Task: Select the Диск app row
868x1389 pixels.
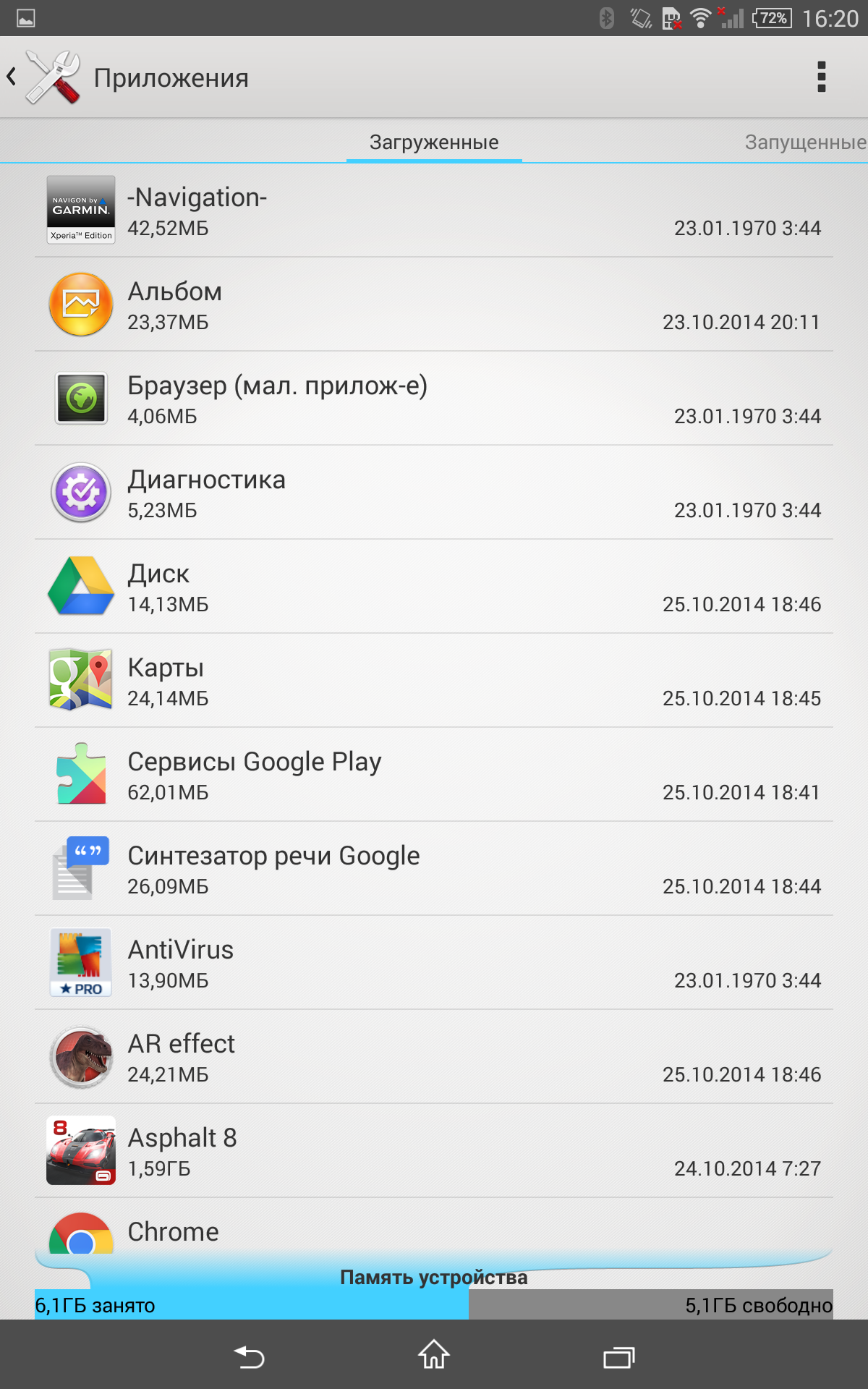Action: tap(434, 587)
